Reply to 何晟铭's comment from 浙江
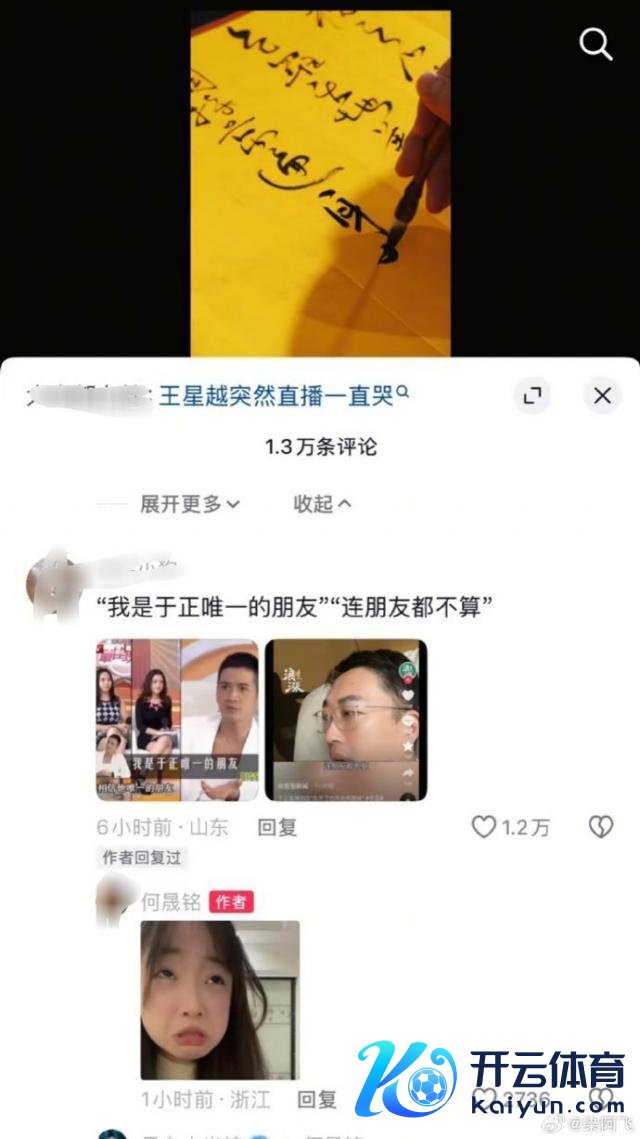Screen dimensions: 640x1139 pyautogui.click(x=317, y=1100)
